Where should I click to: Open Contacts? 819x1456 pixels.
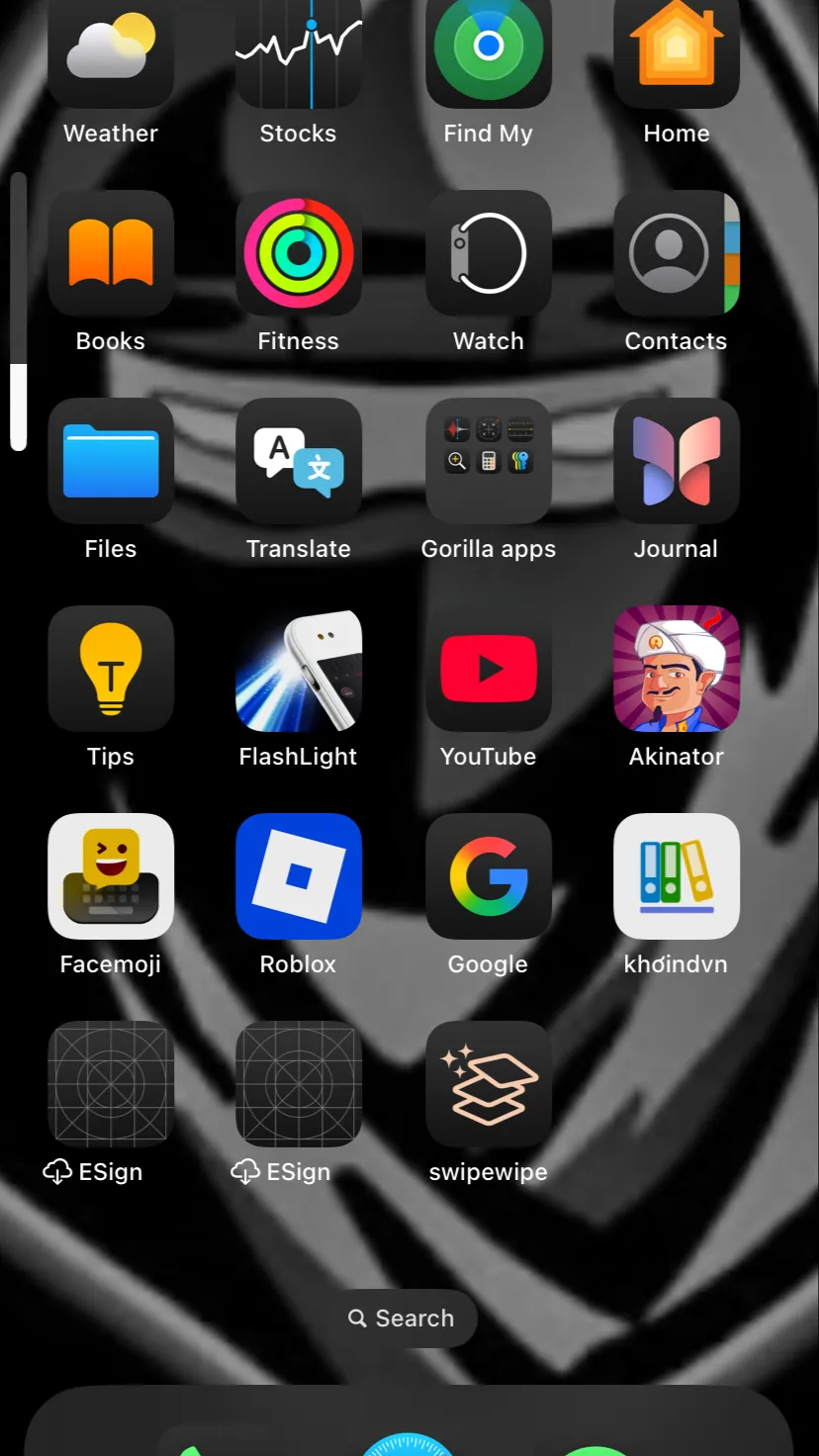coord(677,253)
